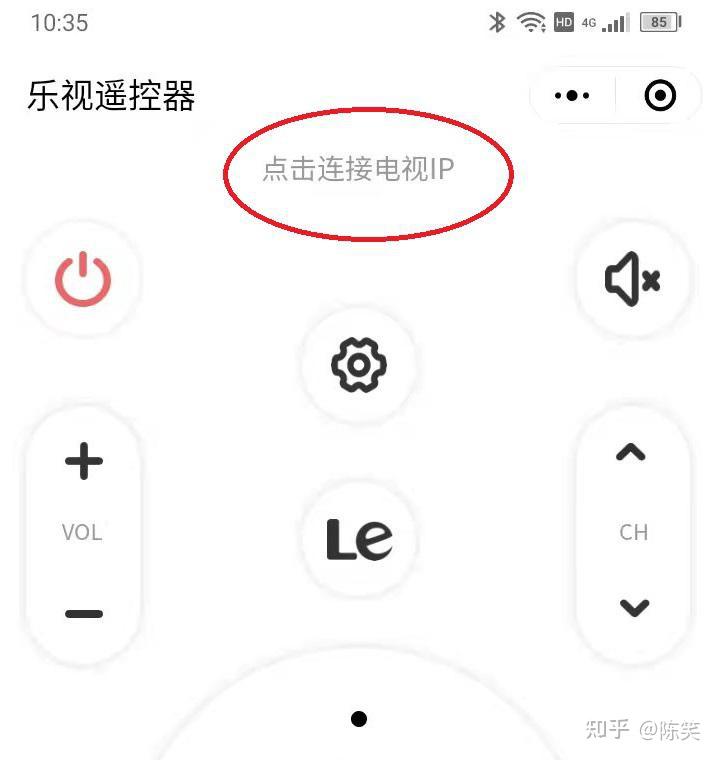The height and width of the screenshot is (760, 718).
Task: Go to the previous channel with the down arrow
Action: pos(634,607)
